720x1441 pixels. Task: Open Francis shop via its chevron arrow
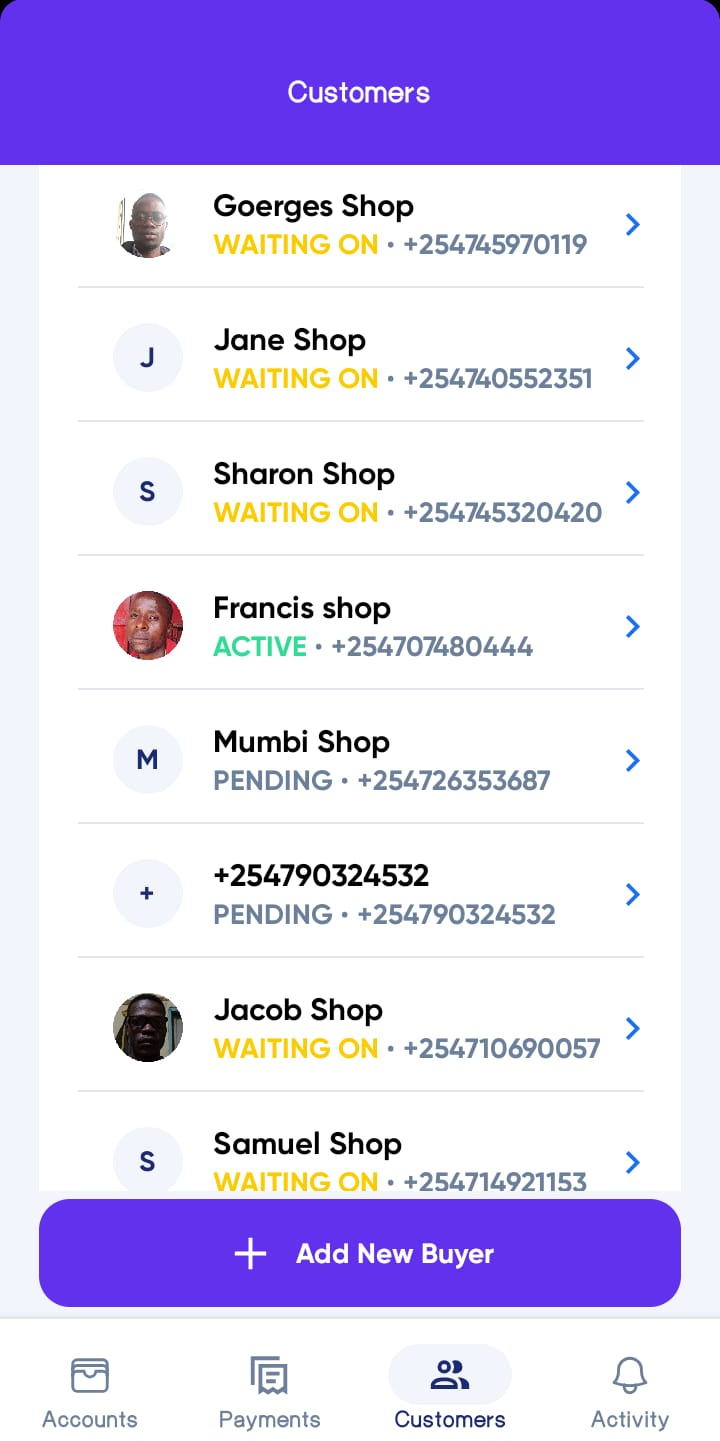(632, 626)
